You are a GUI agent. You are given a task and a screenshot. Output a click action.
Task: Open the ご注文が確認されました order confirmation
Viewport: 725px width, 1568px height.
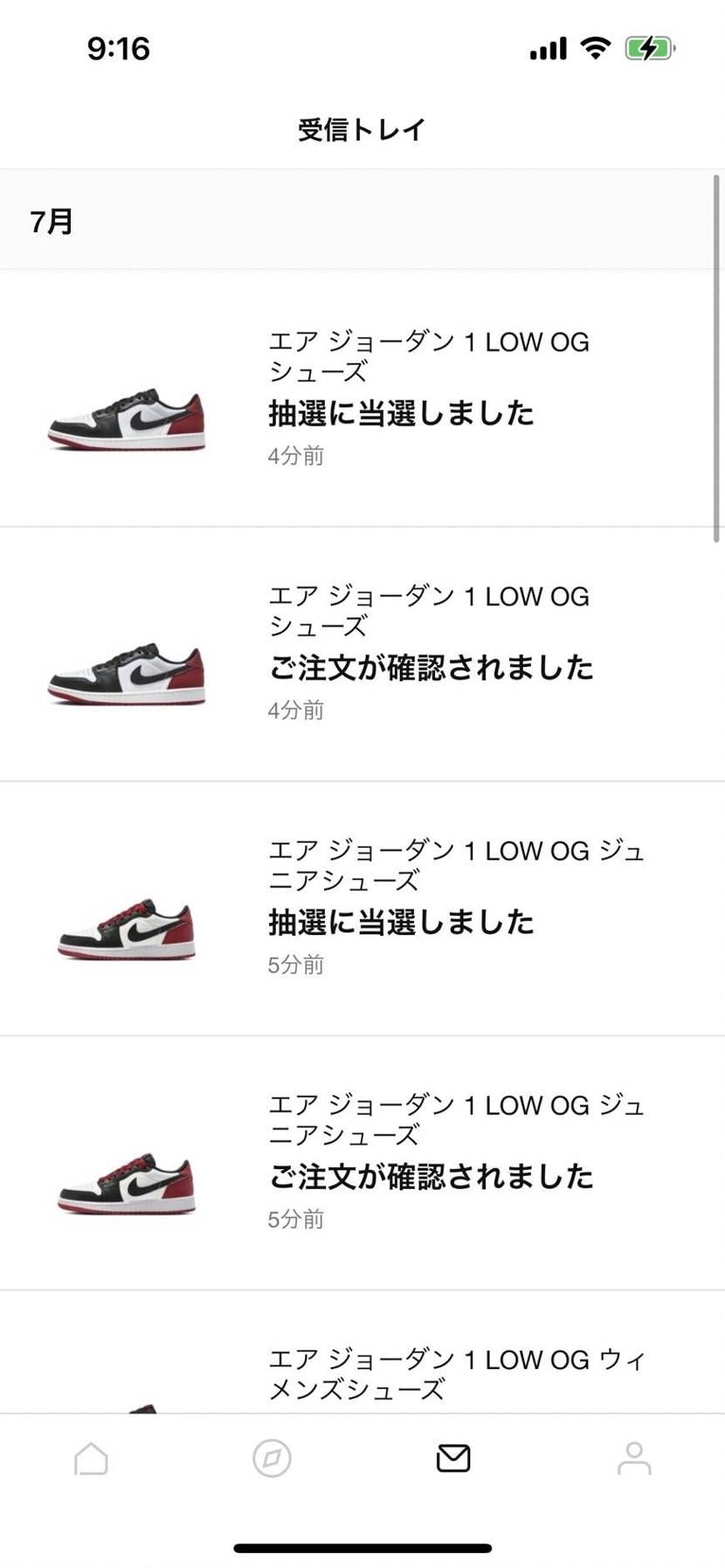tap(430, 667)
